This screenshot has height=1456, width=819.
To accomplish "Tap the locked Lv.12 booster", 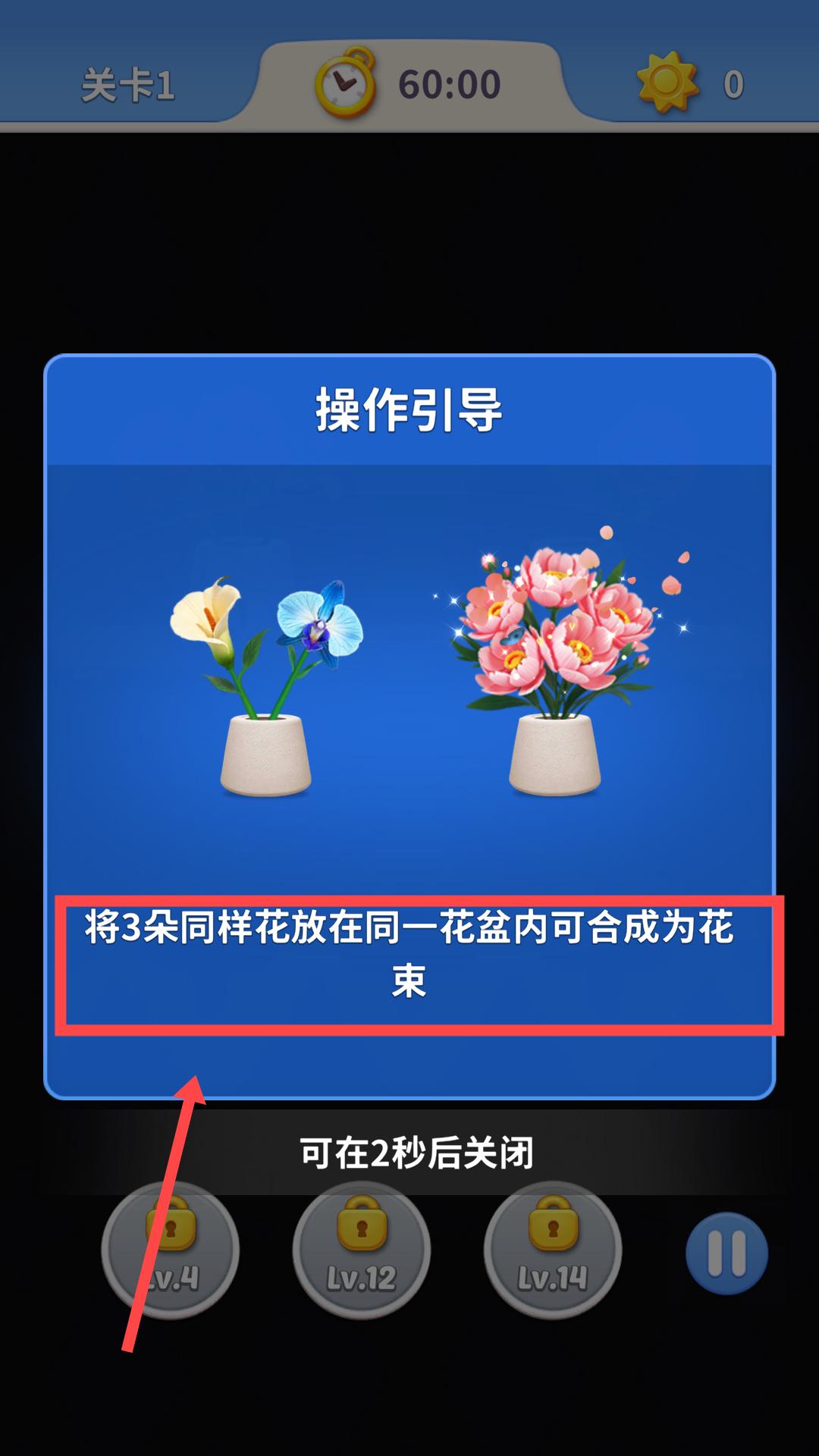I will coord(362,1250).
